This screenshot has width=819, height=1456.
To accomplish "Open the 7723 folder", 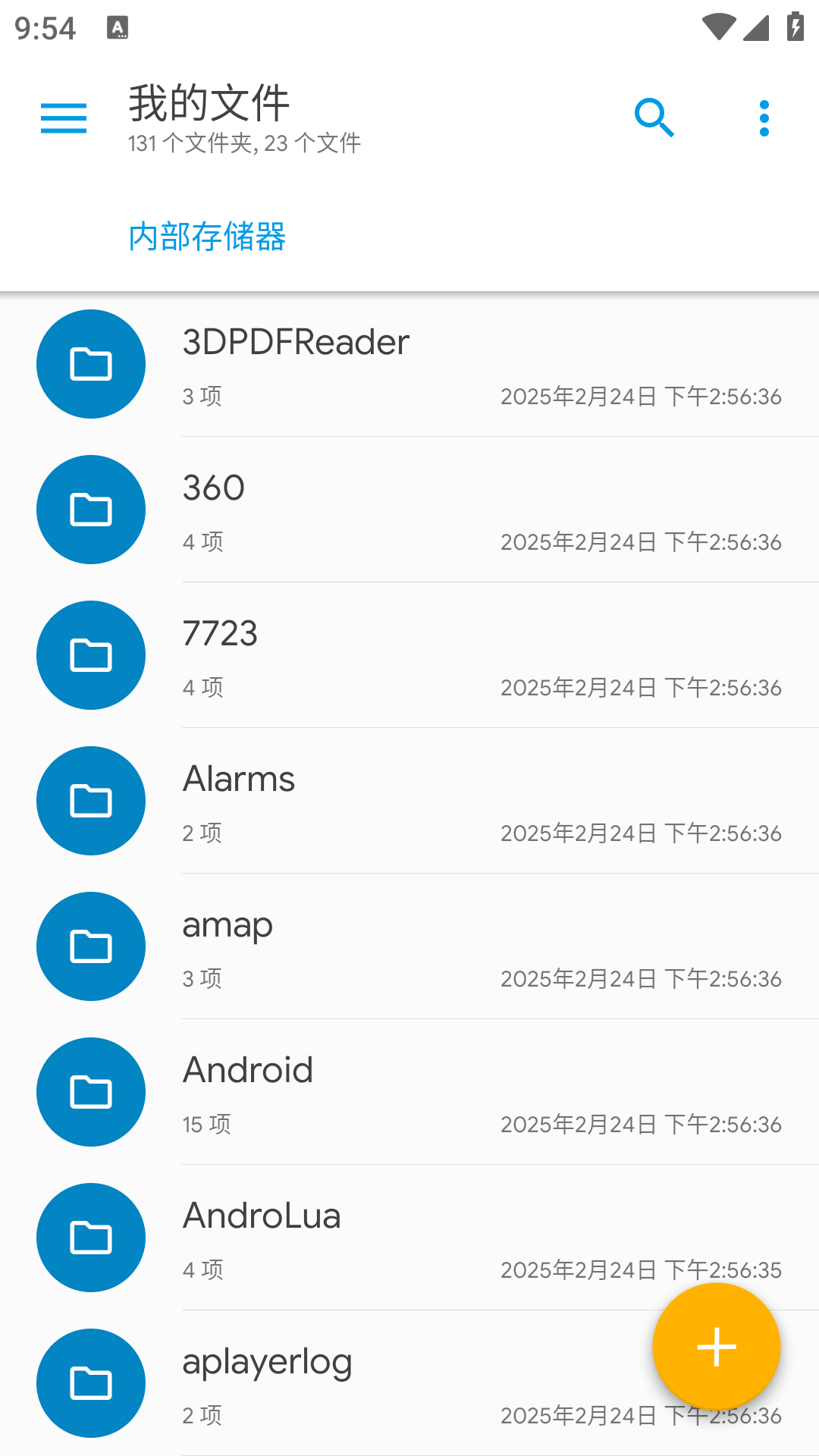I will pyautogui.click(x=409, y=656).
